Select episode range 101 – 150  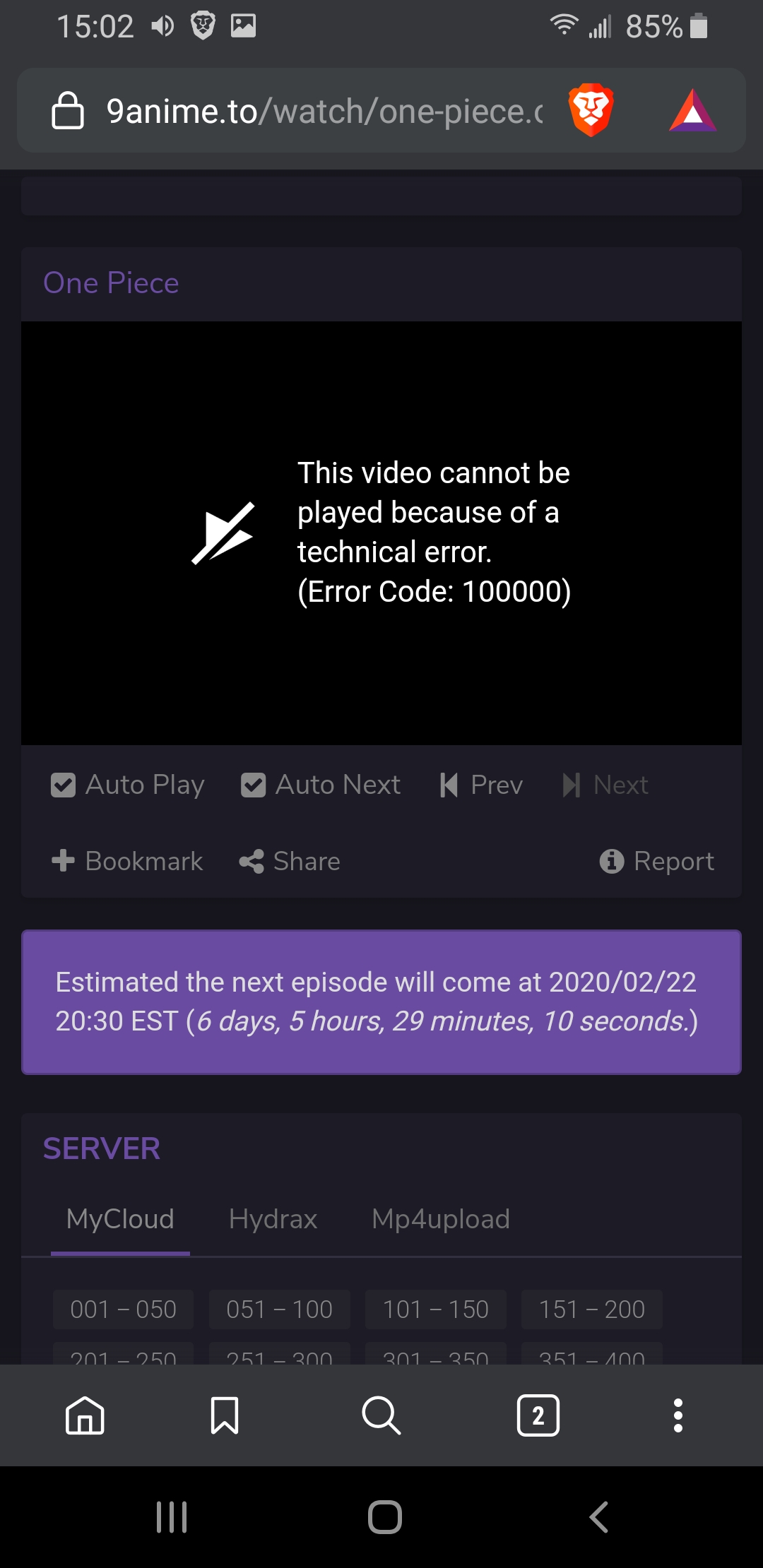pos(435,1309)
